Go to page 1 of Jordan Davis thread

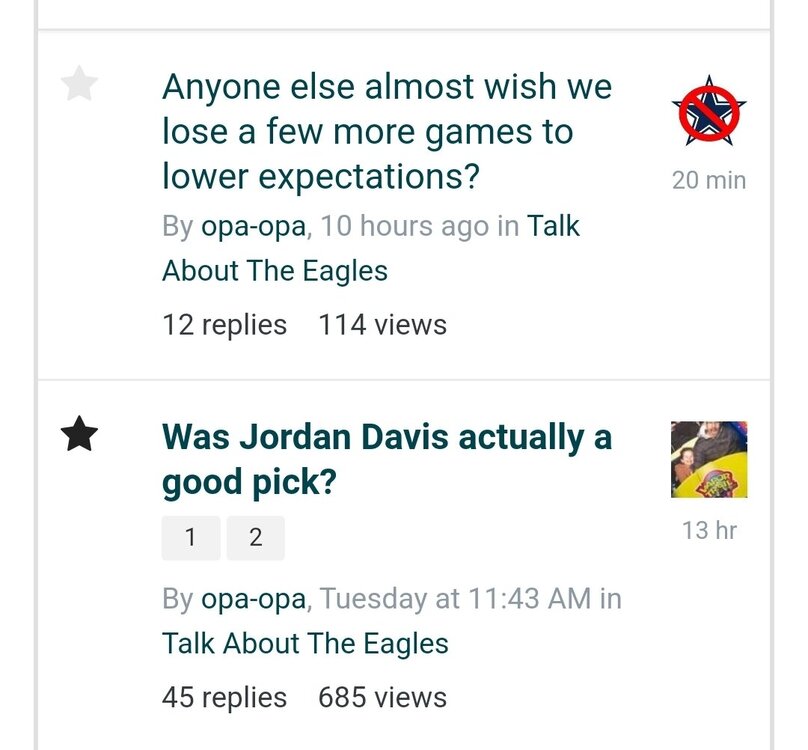pyautogui.click(x=190, y=538)
